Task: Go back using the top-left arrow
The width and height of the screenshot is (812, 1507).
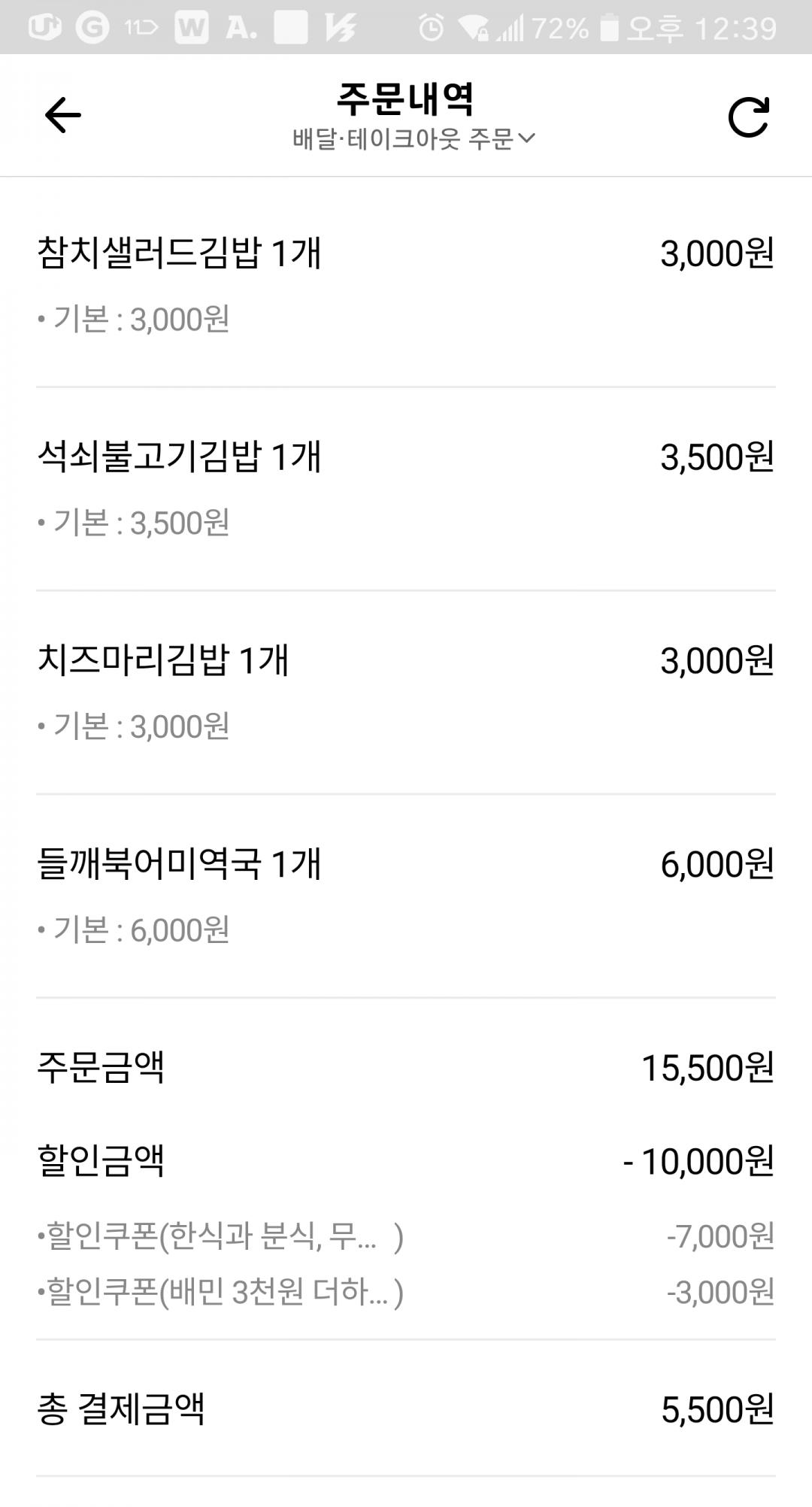Action: pyautogui.click(x=62, y=116)
